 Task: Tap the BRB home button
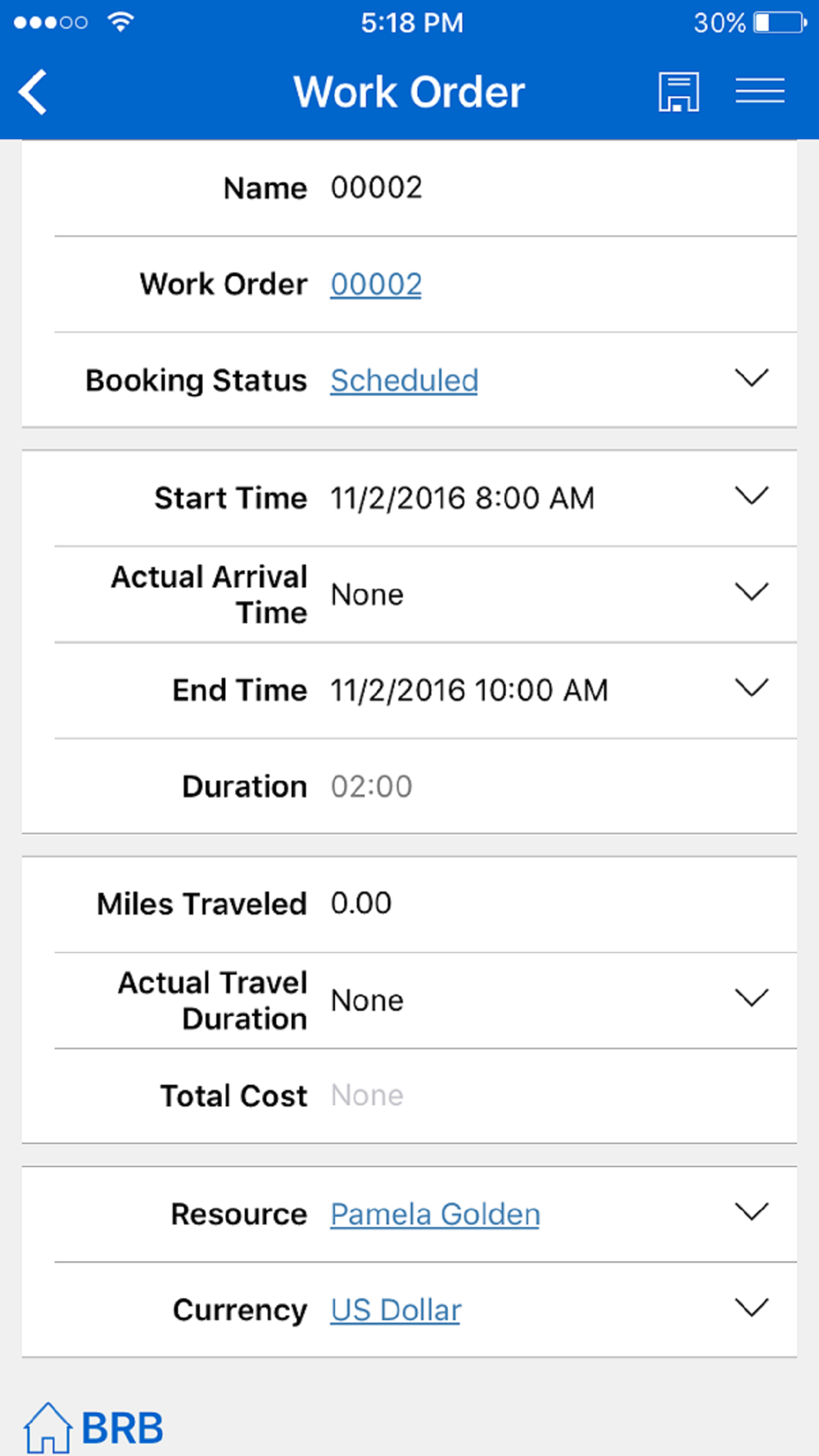(x=93, y=1428)
